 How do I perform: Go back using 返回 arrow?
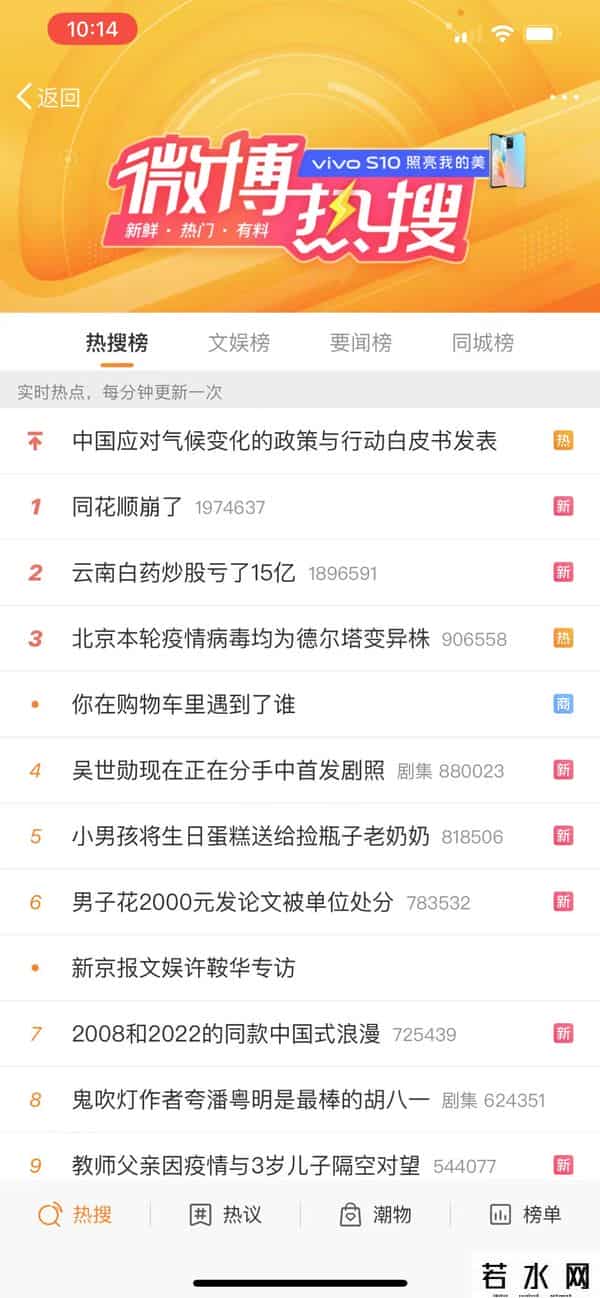coord(48,97)
